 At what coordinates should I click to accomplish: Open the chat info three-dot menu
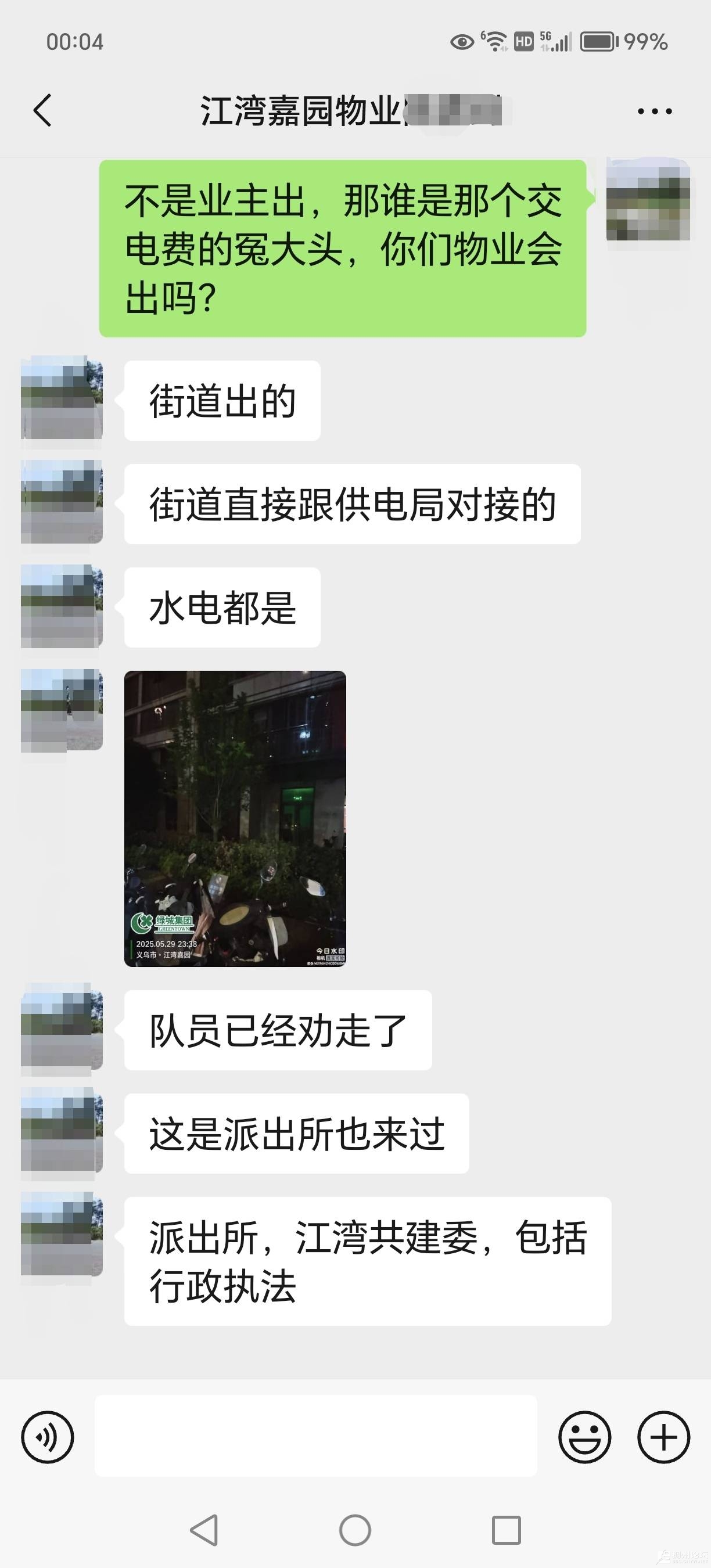[655, 112]
